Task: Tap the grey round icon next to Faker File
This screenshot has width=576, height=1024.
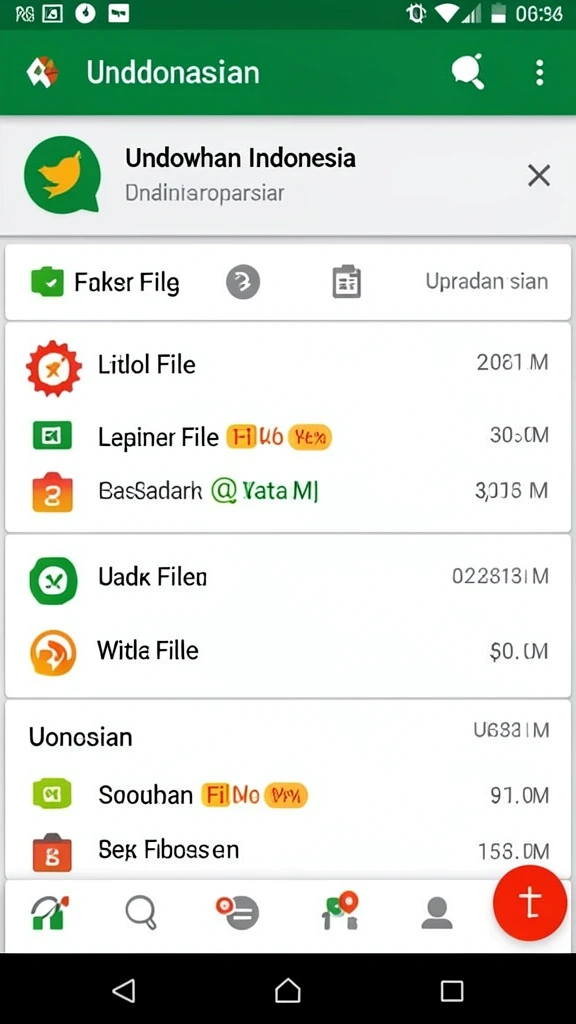Action: pos(243,282)
